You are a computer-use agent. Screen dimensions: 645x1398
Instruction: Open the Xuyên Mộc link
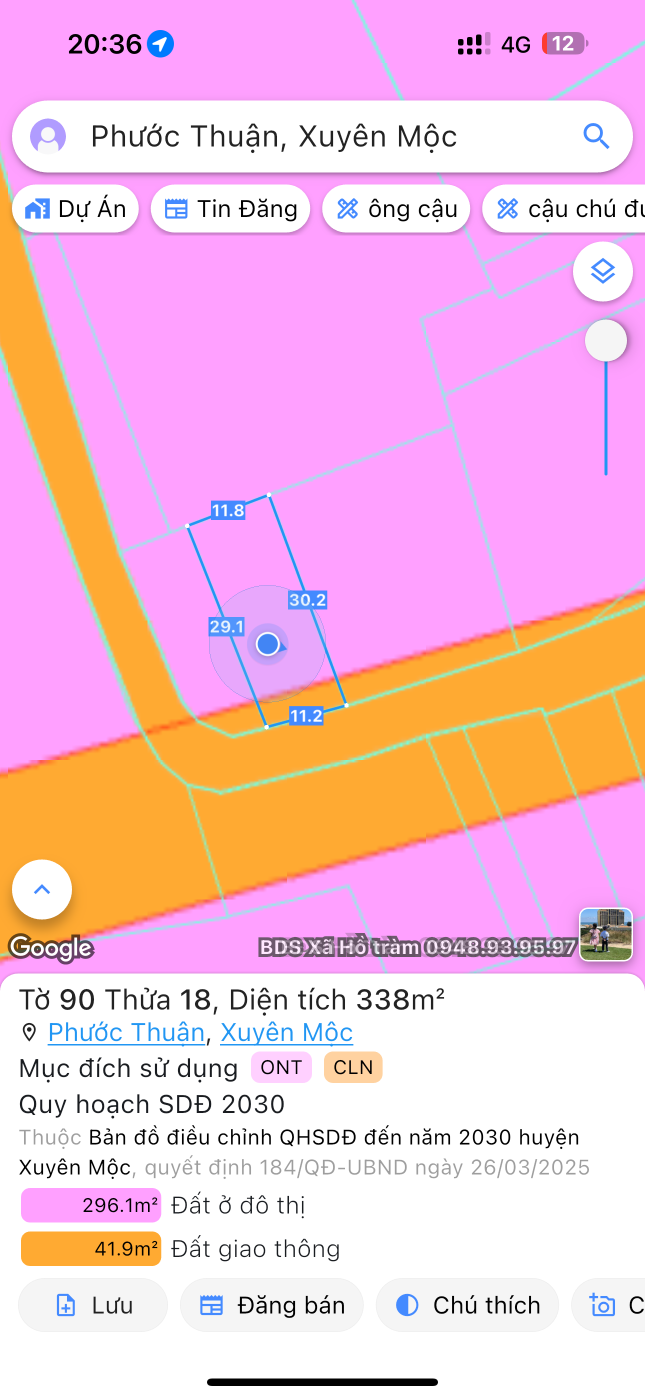(286, 1032)
